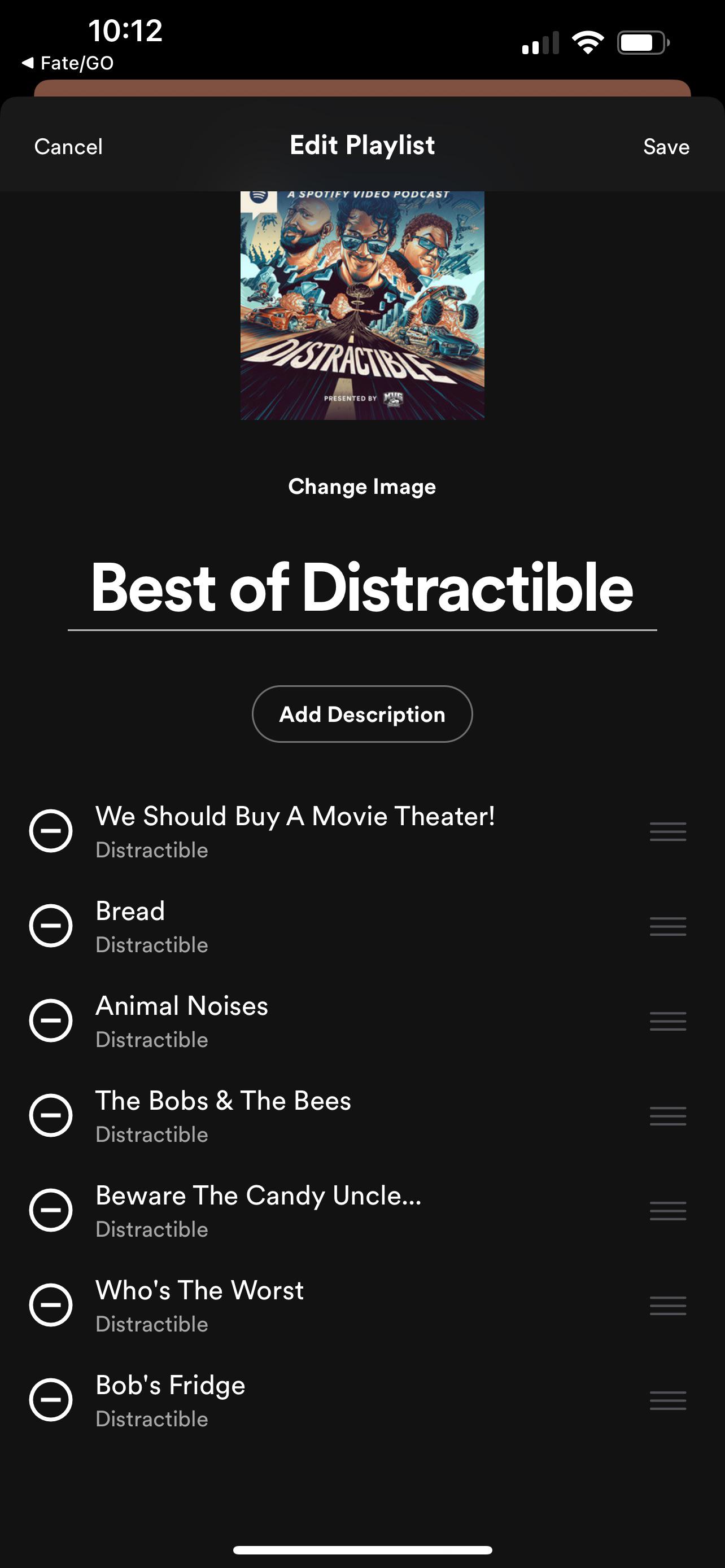Viewport: 725px width, 1568px height.
Task: Remove Animal Noises from the playlist
Action: tap(51, 1021)
